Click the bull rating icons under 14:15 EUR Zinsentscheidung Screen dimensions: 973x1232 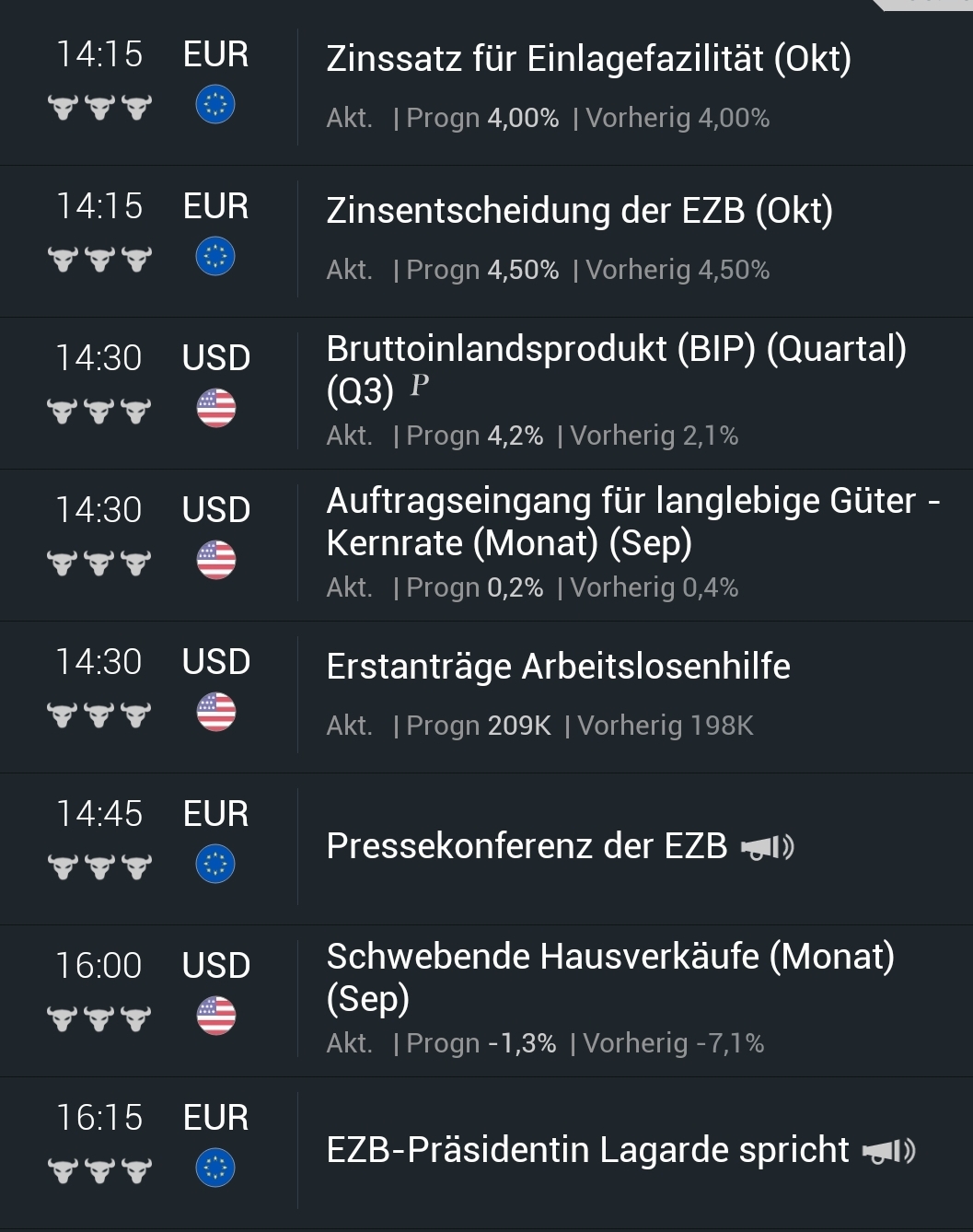(x=100, y=258)
